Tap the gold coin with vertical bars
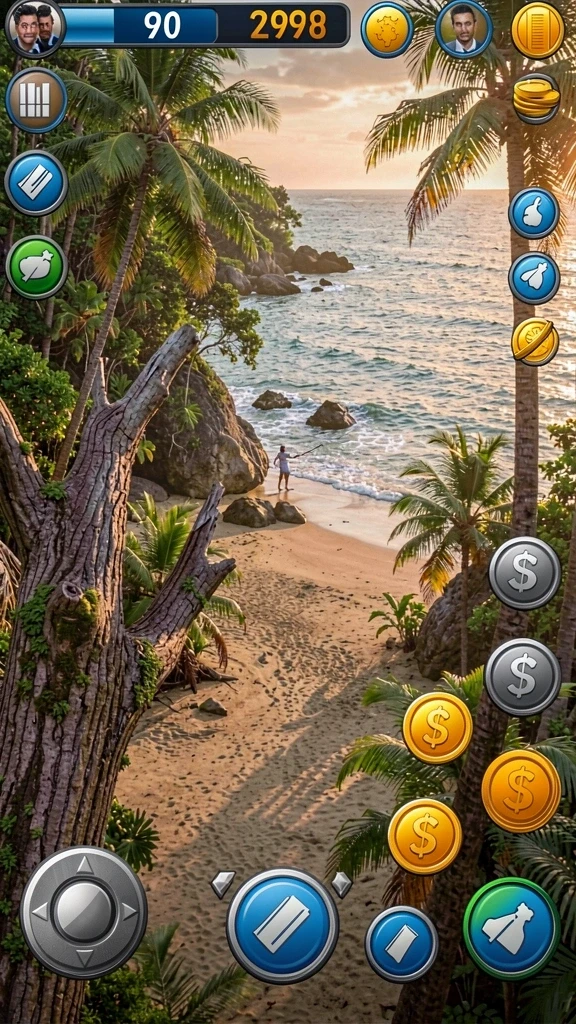The height and width of the screenshot is (1024, 576). pos(537,29)
